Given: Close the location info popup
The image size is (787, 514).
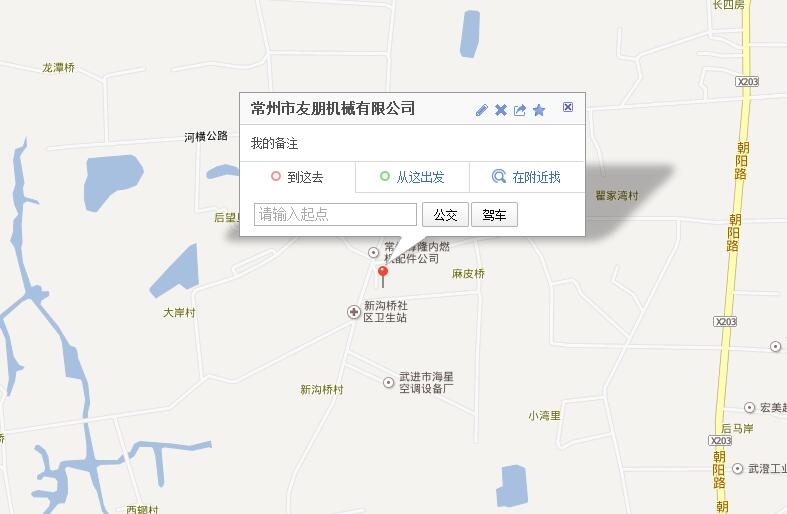Looking at the screenshot, I should (568, 107).
